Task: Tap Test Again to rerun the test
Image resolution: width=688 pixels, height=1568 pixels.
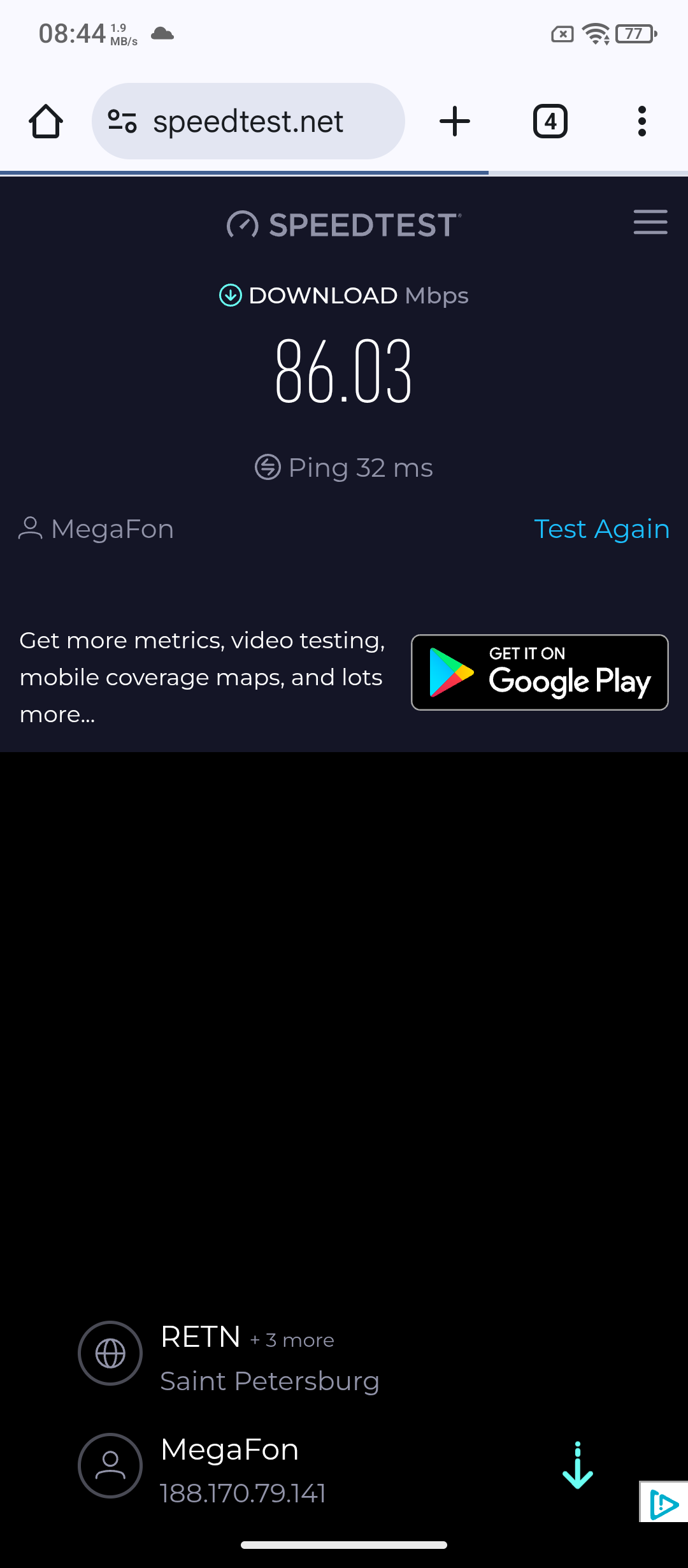Action: [x=601, y=529]
